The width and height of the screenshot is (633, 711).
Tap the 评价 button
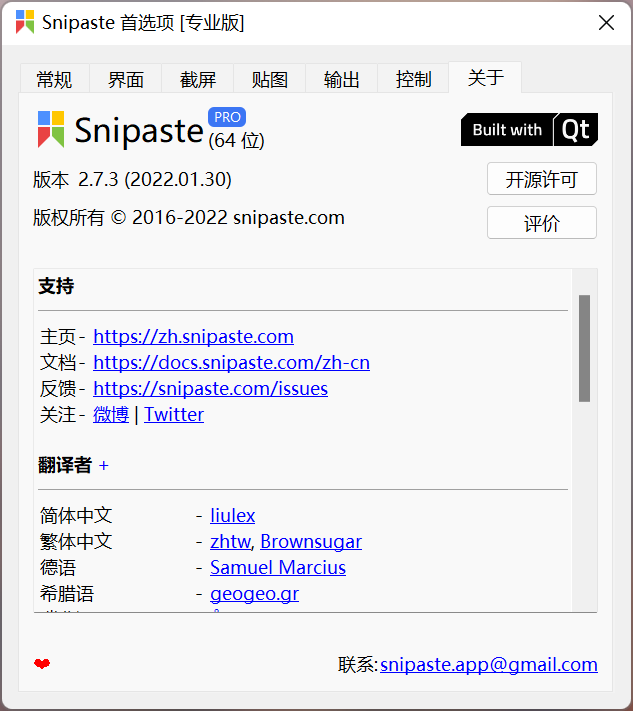(x=541, y=223)
